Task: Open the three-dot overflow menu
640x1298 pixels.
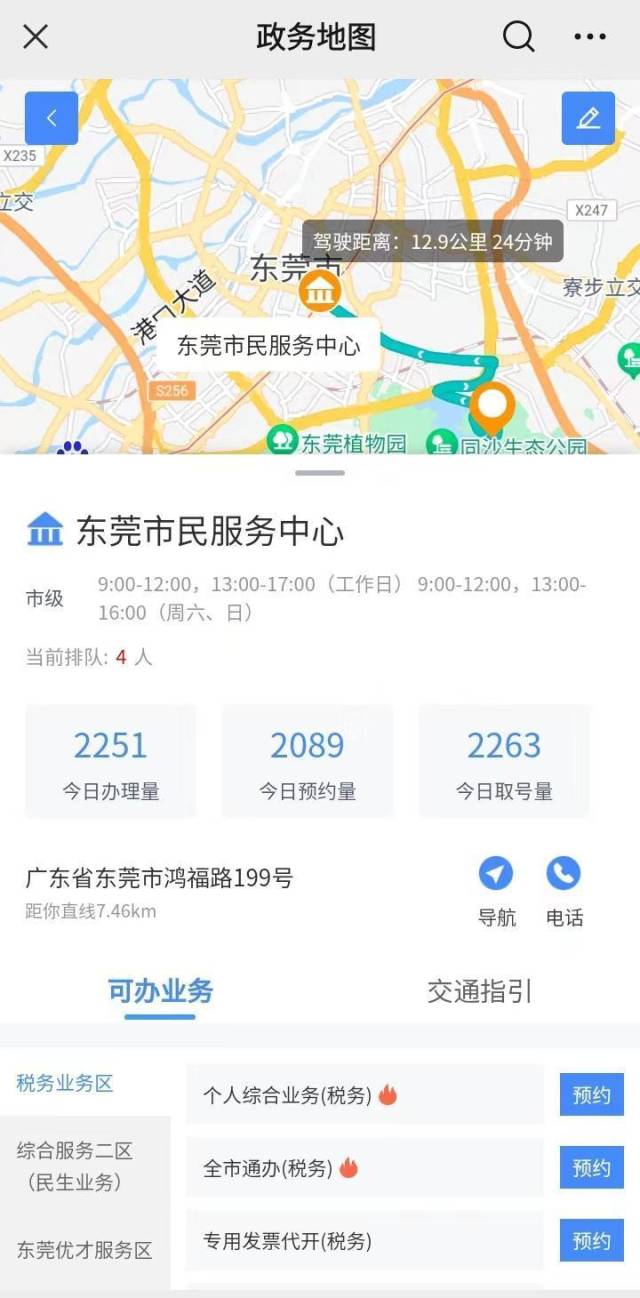Action: pyautogui.click(x=590, y=38)
